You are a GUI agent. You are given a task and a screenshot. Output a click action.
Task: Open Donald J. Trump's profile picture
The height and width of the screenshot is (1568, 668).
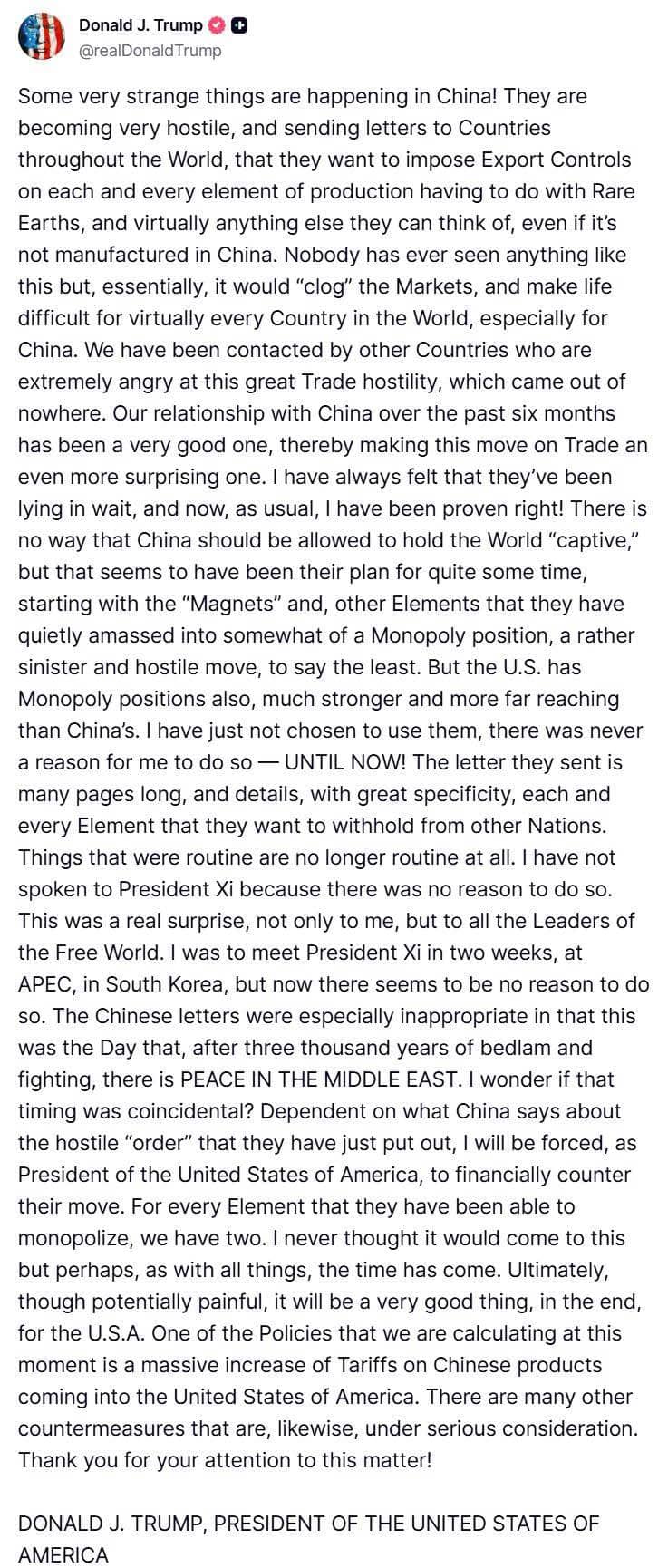click(42, 38)
